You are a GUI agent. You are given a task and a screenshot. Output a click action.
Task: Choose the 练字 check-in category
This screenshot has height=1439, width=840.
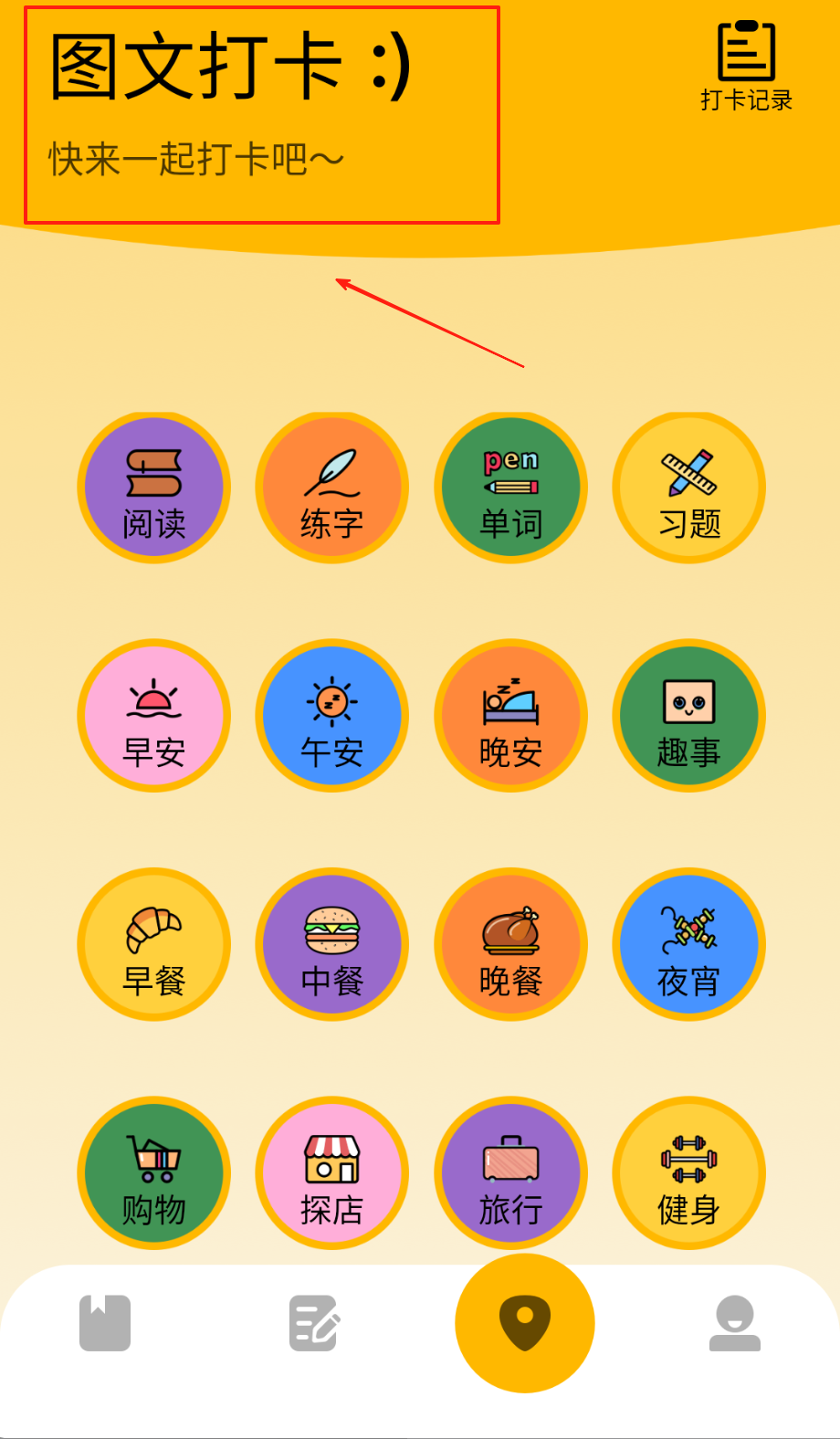pyautogui.click(x=332, y=488)
